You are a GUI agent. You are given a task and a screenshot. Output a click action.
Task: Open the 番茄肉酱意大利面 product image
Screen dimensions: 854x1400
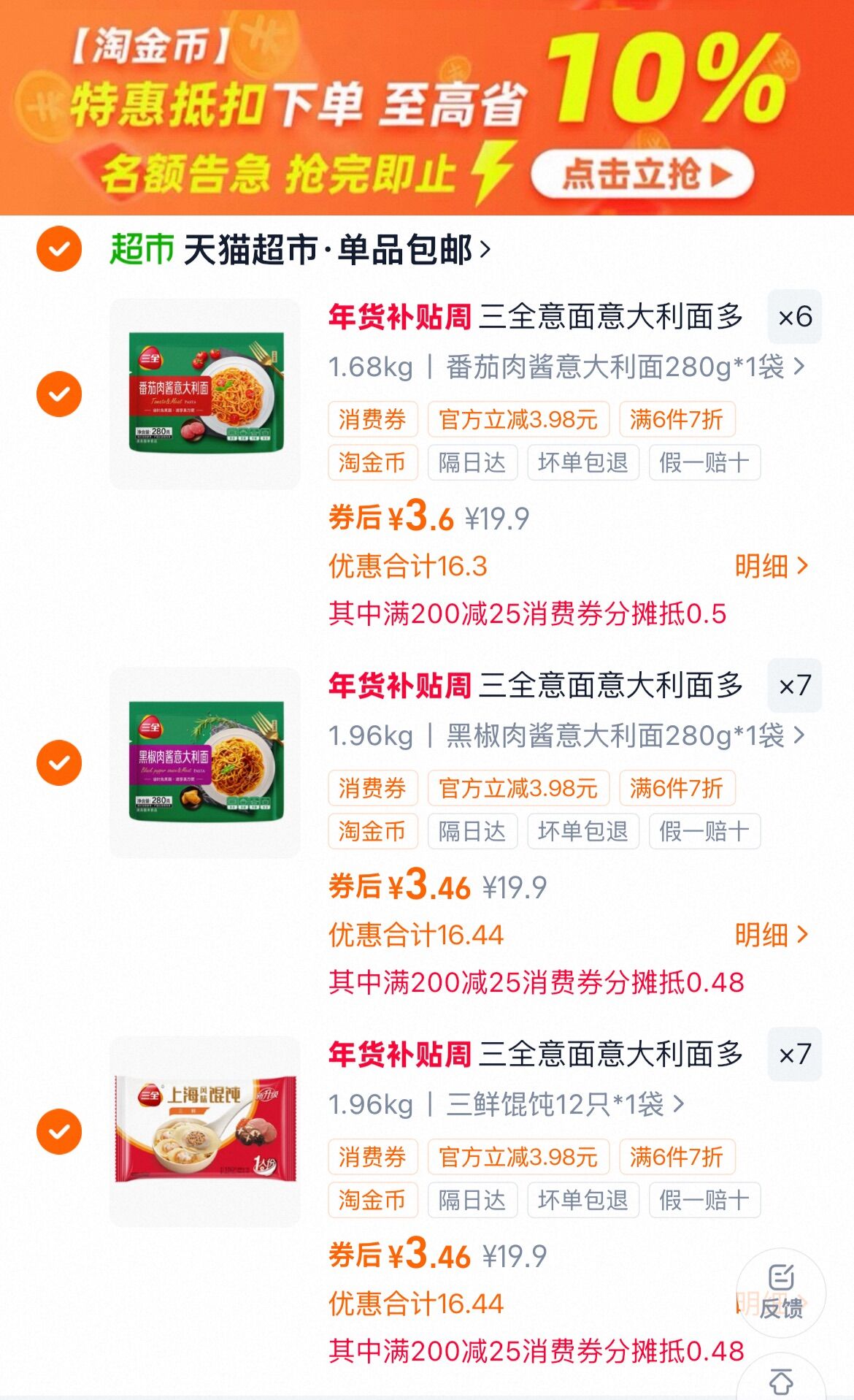pyautogui.click(x=205, y=394)
